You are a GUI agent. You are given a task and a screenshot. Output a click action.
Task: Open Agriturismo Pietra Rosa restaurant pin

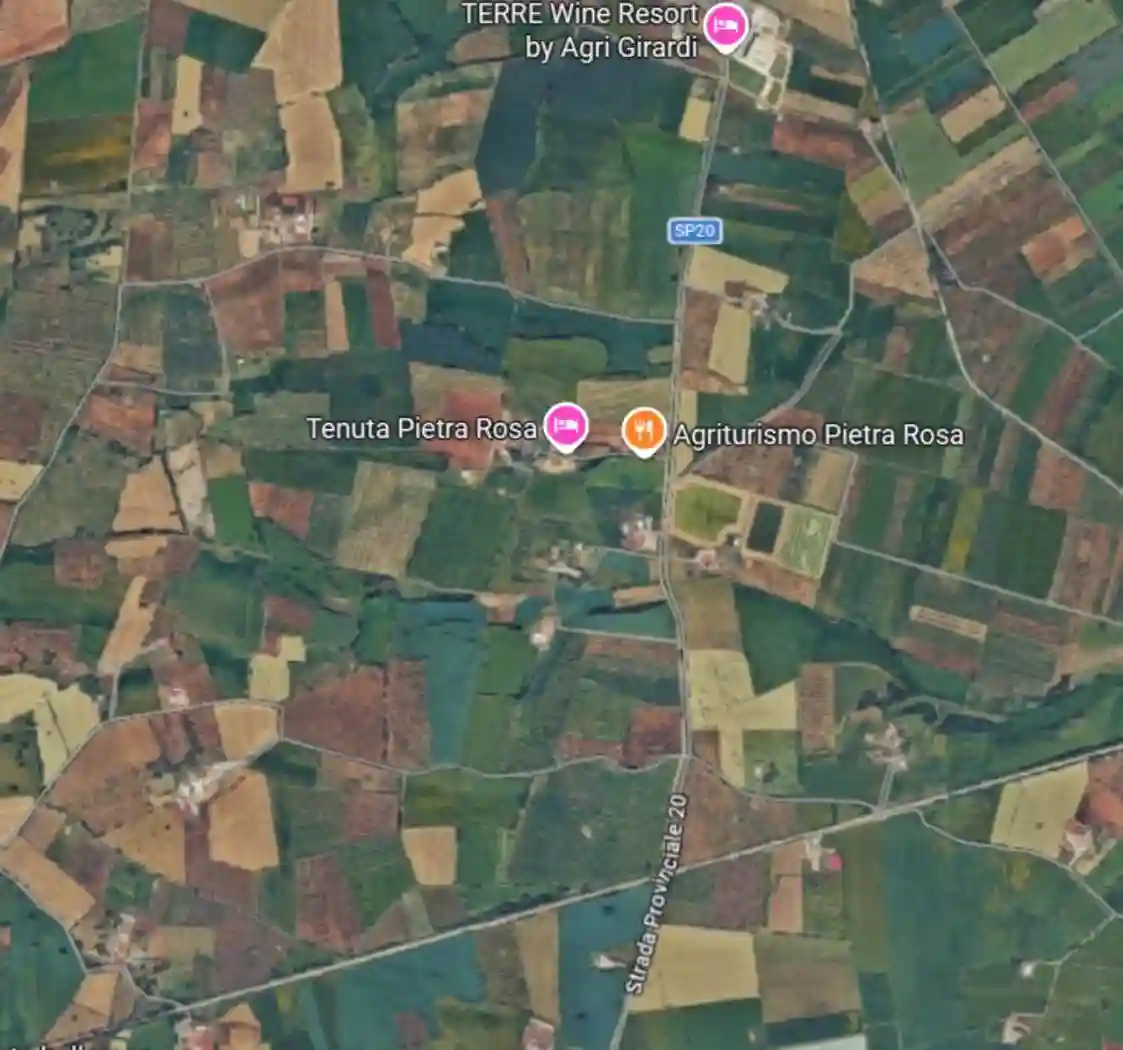coord(644,430)
